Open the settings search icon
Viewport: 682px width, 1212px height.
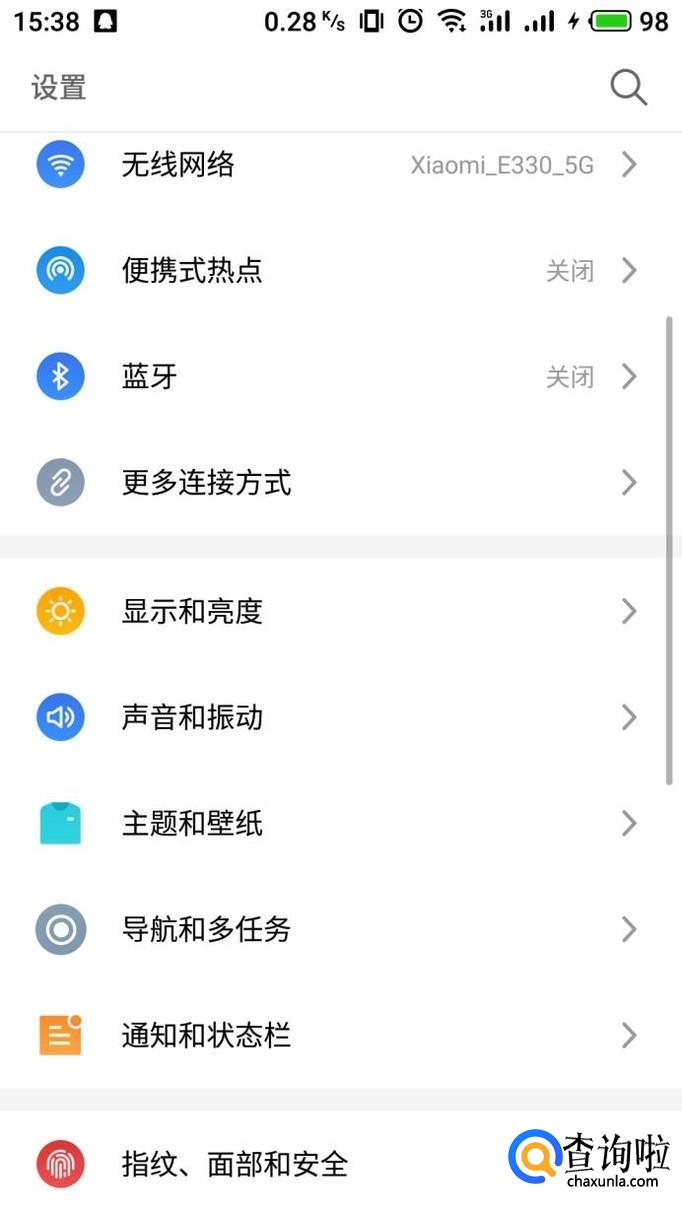click(x=629, y=88)
